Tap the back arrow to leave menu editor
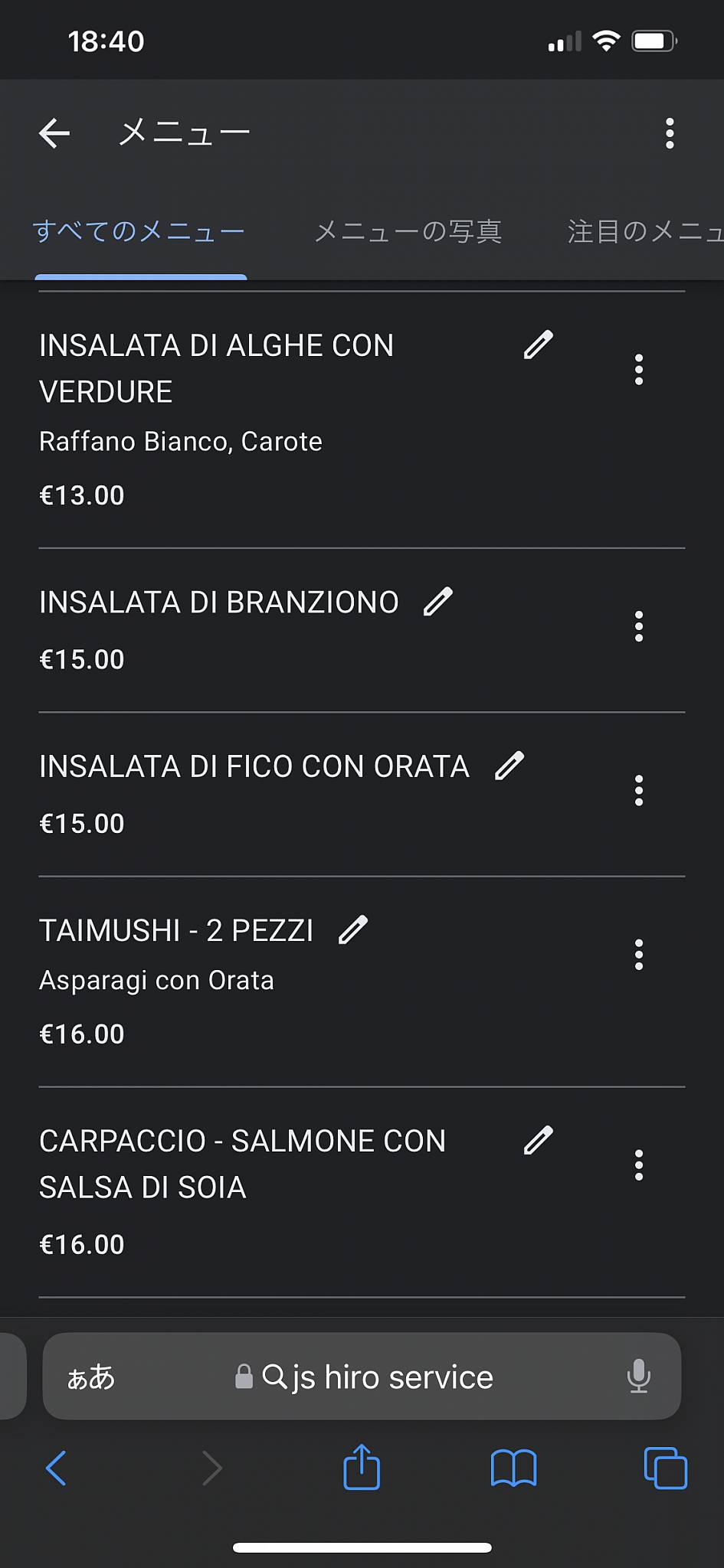Viewport: 724px width, 1568px height. point(54,132)
